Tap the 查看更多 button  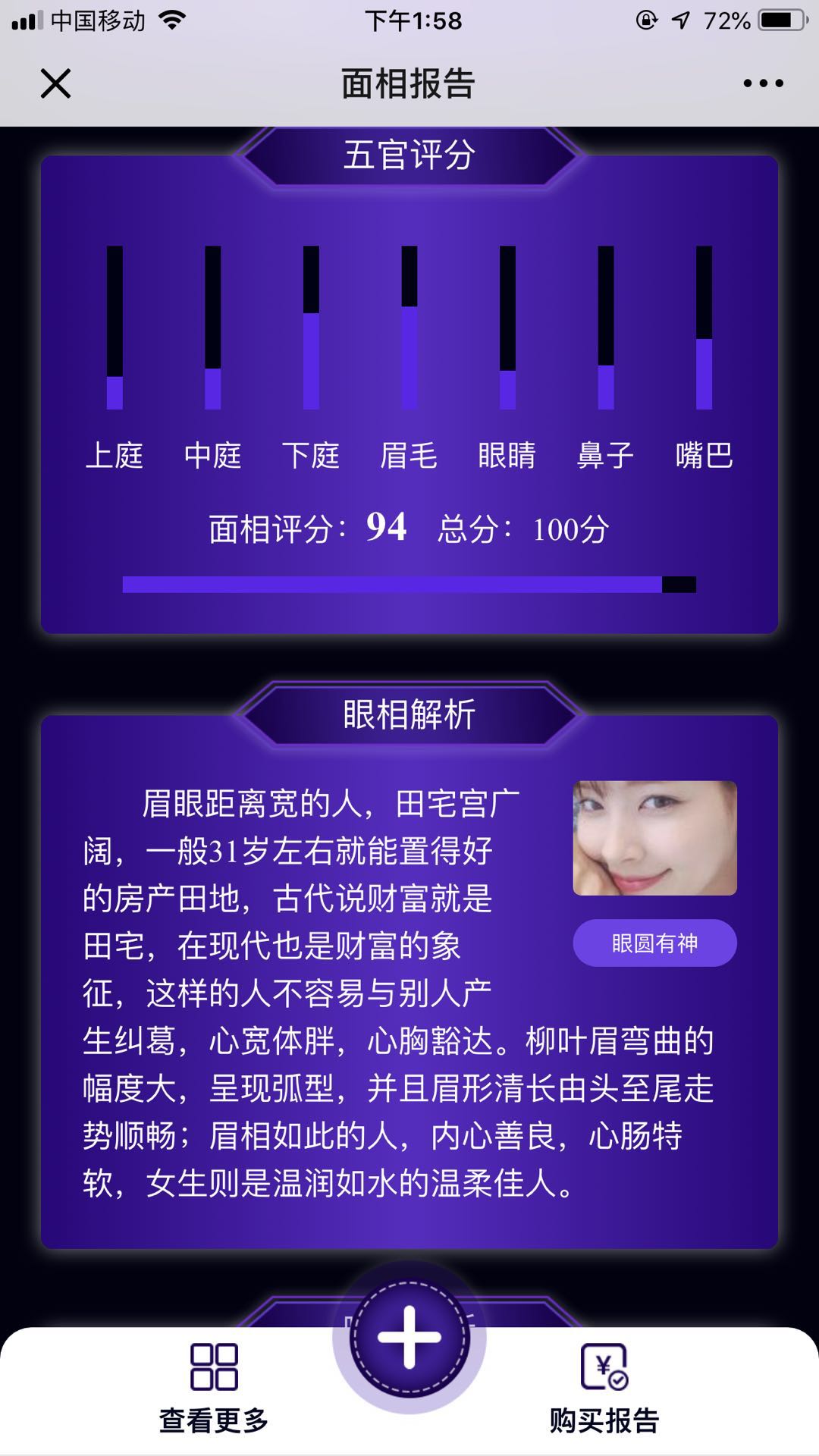[214, 1389]
